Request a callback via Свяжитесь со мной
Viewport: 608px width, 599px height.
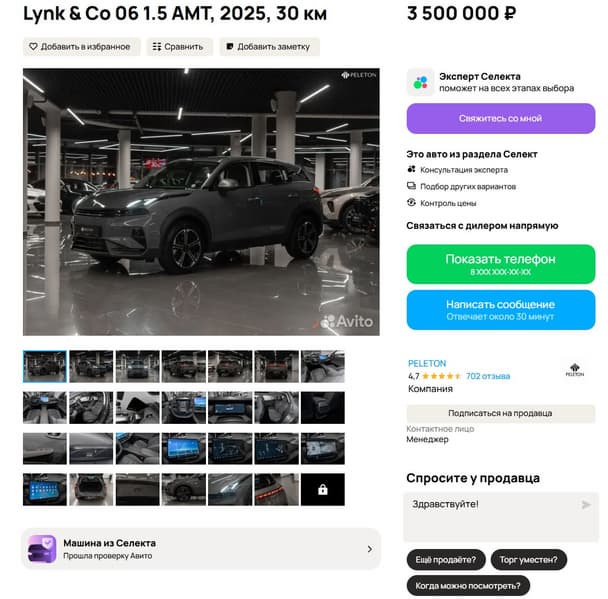coord(501,118)
